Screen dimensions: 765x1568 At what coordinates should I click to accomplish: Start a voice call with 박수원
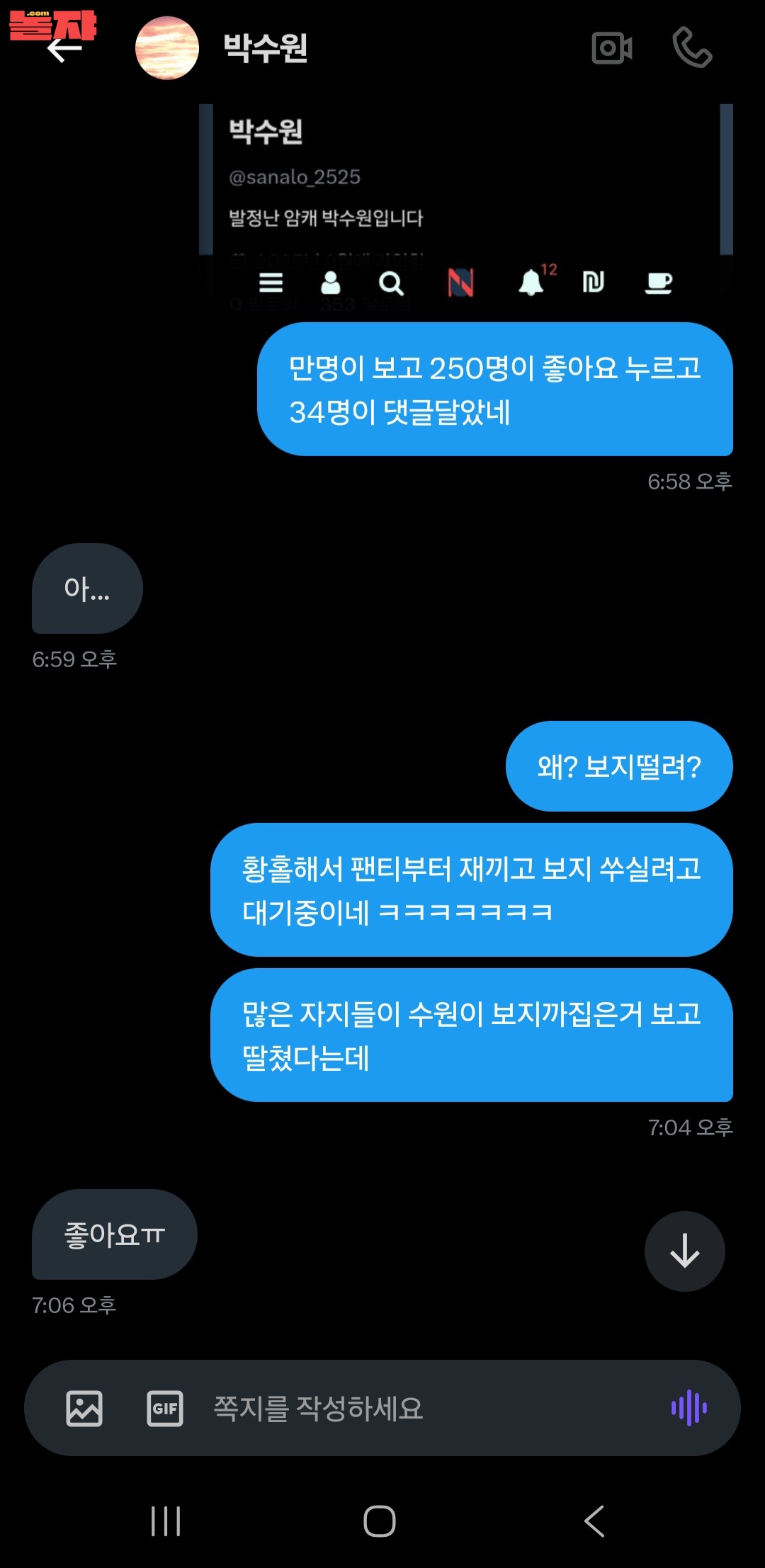692,48
